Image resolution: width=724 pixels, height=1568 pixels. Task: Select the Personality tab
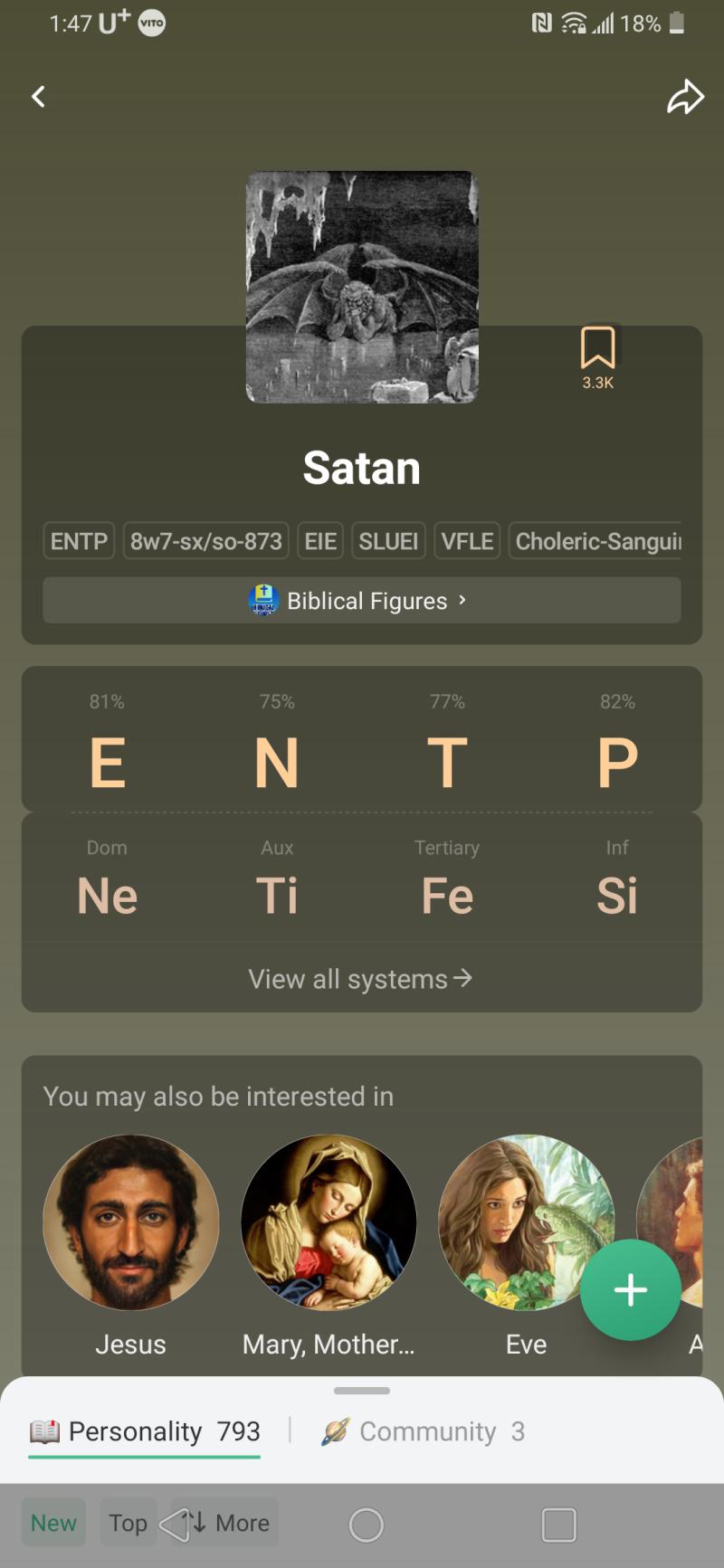(x=145, y=1431)
